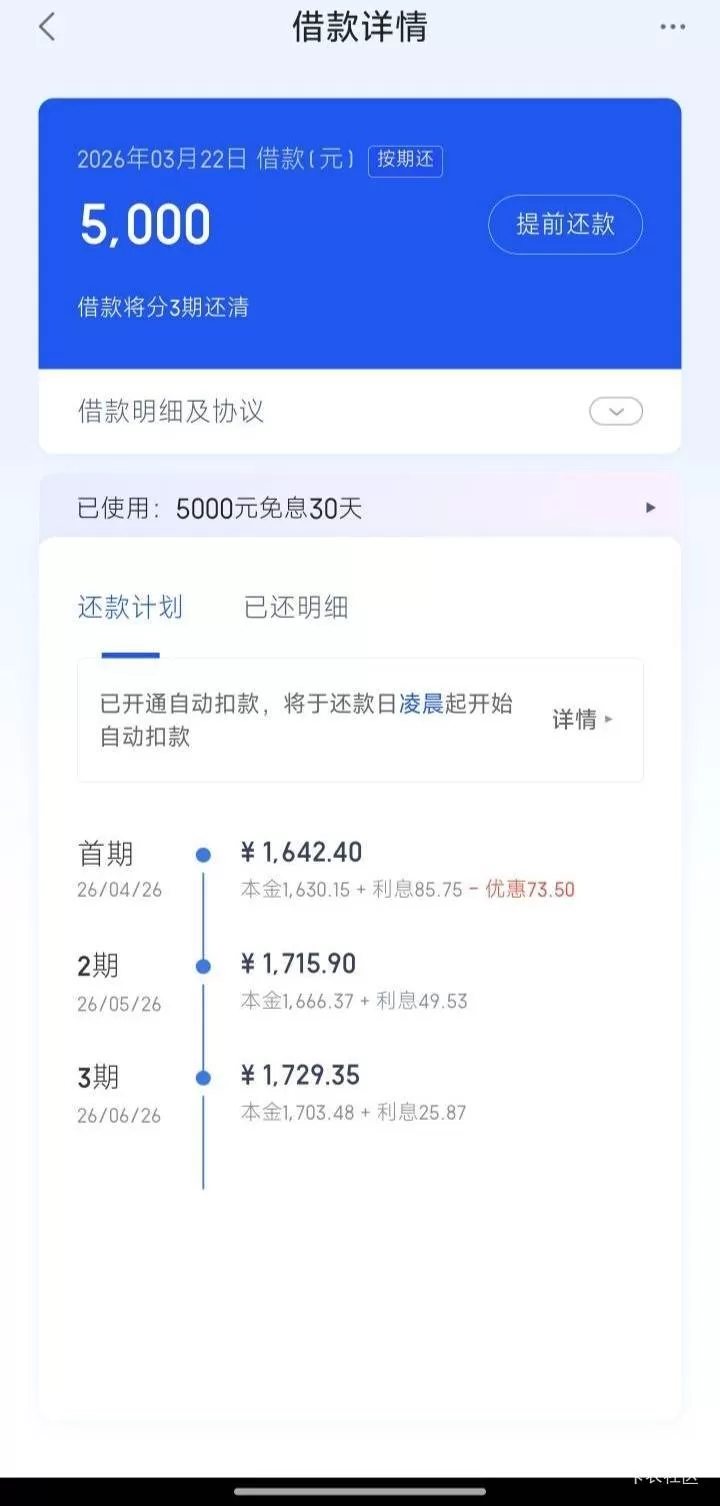This screenshot has width=720, height=1506.
Task: Select the timeline dot for 2期 installment
Action: coord(203,965)
